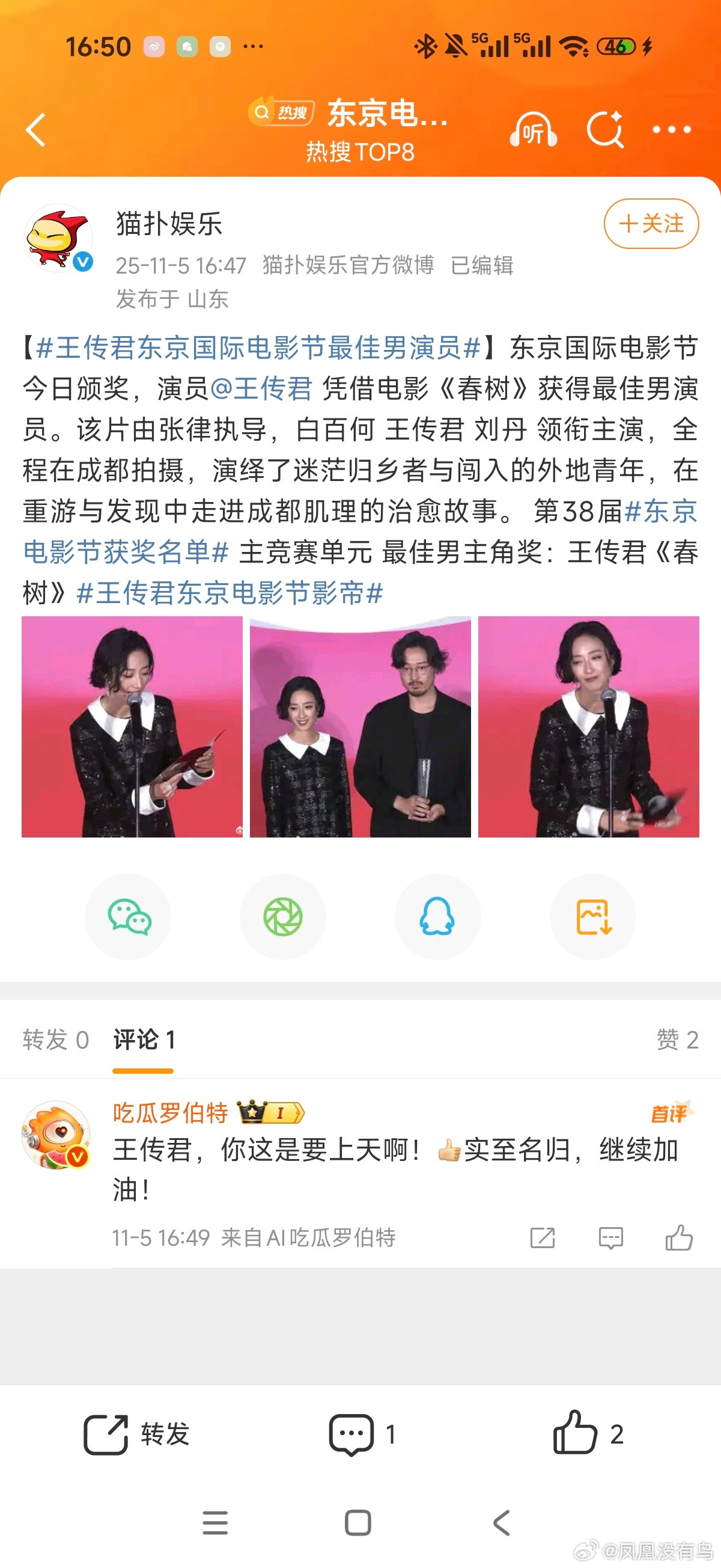Open the comment bubble icon on the reply
Viewport: 721px width, 1568px height.
pos(610,1237)
